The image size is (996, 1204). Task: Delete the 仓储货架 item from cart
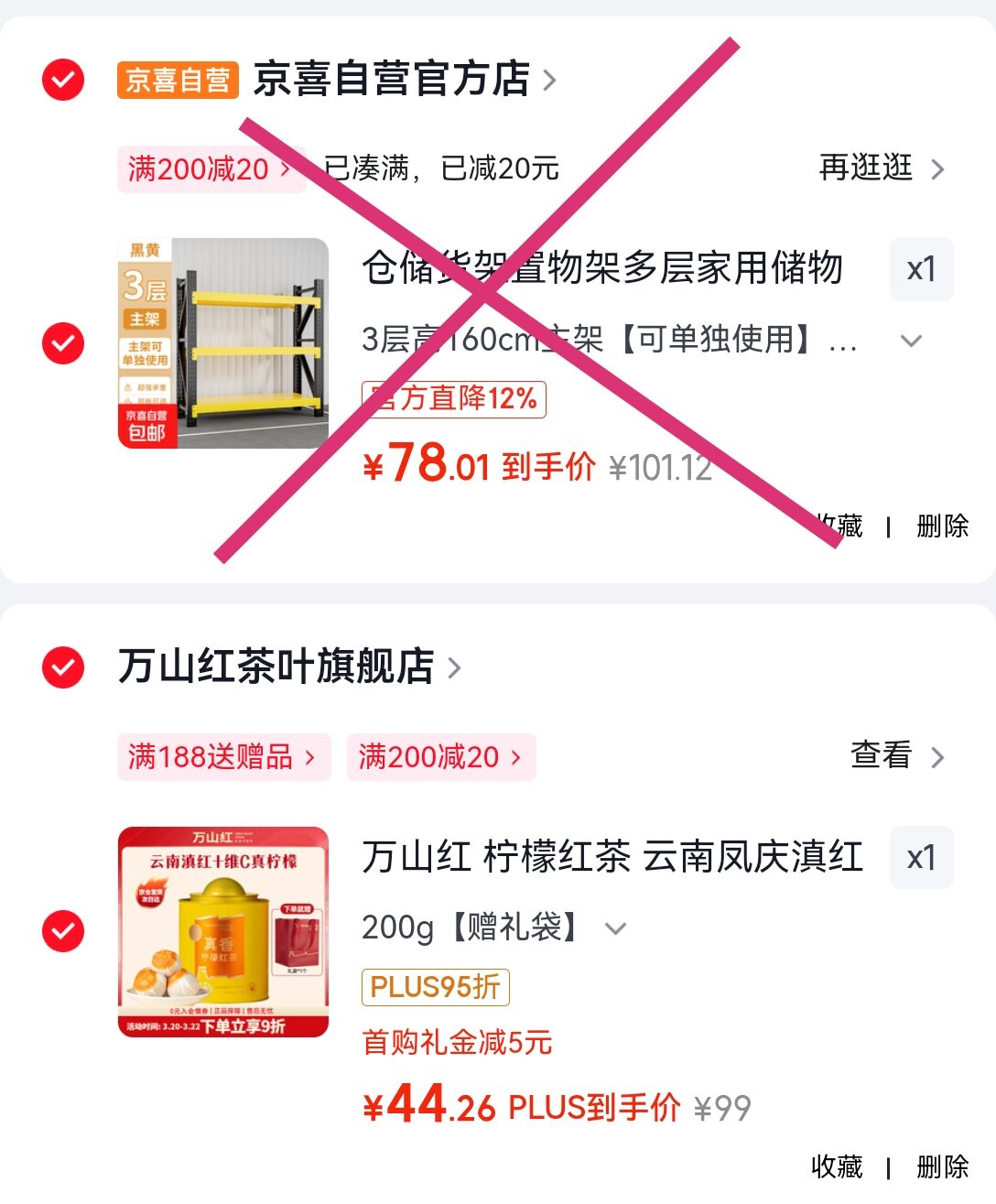942,526
